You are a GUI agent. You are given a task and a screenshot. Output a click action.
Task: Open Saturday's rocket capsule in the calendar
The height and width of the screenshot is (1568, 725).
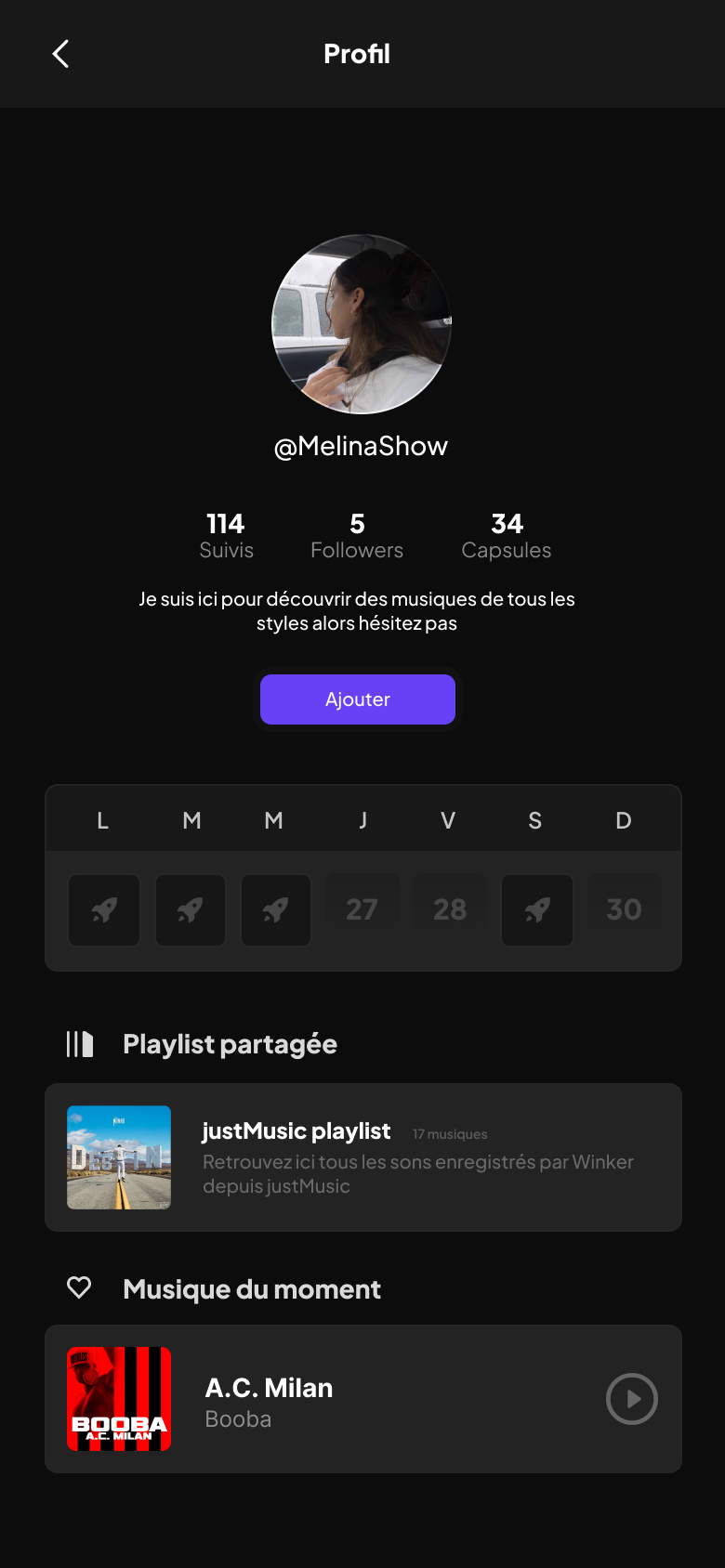[x=537, y=910]
